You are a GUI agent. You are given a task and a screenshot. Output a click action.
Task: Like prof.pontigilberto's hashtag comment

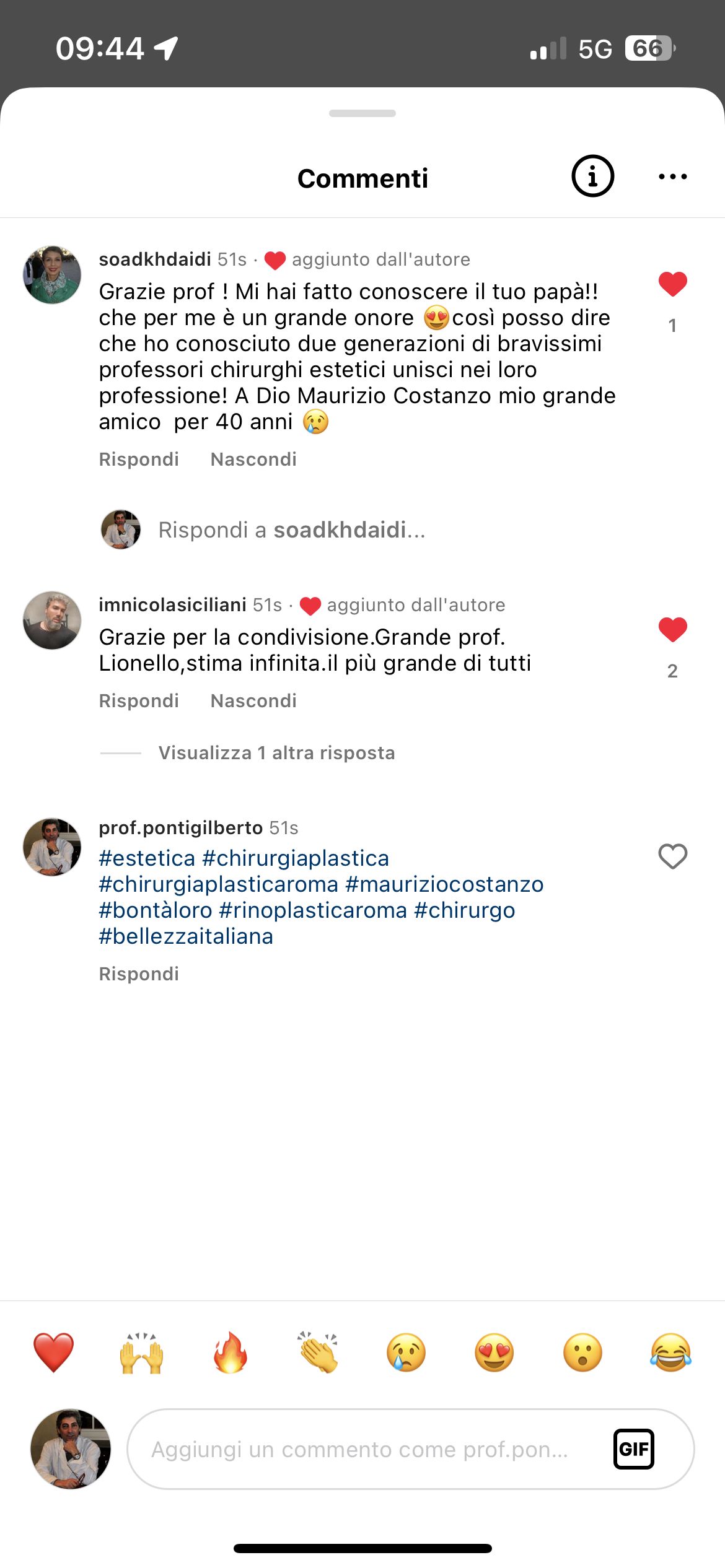[x=672, y=856]
